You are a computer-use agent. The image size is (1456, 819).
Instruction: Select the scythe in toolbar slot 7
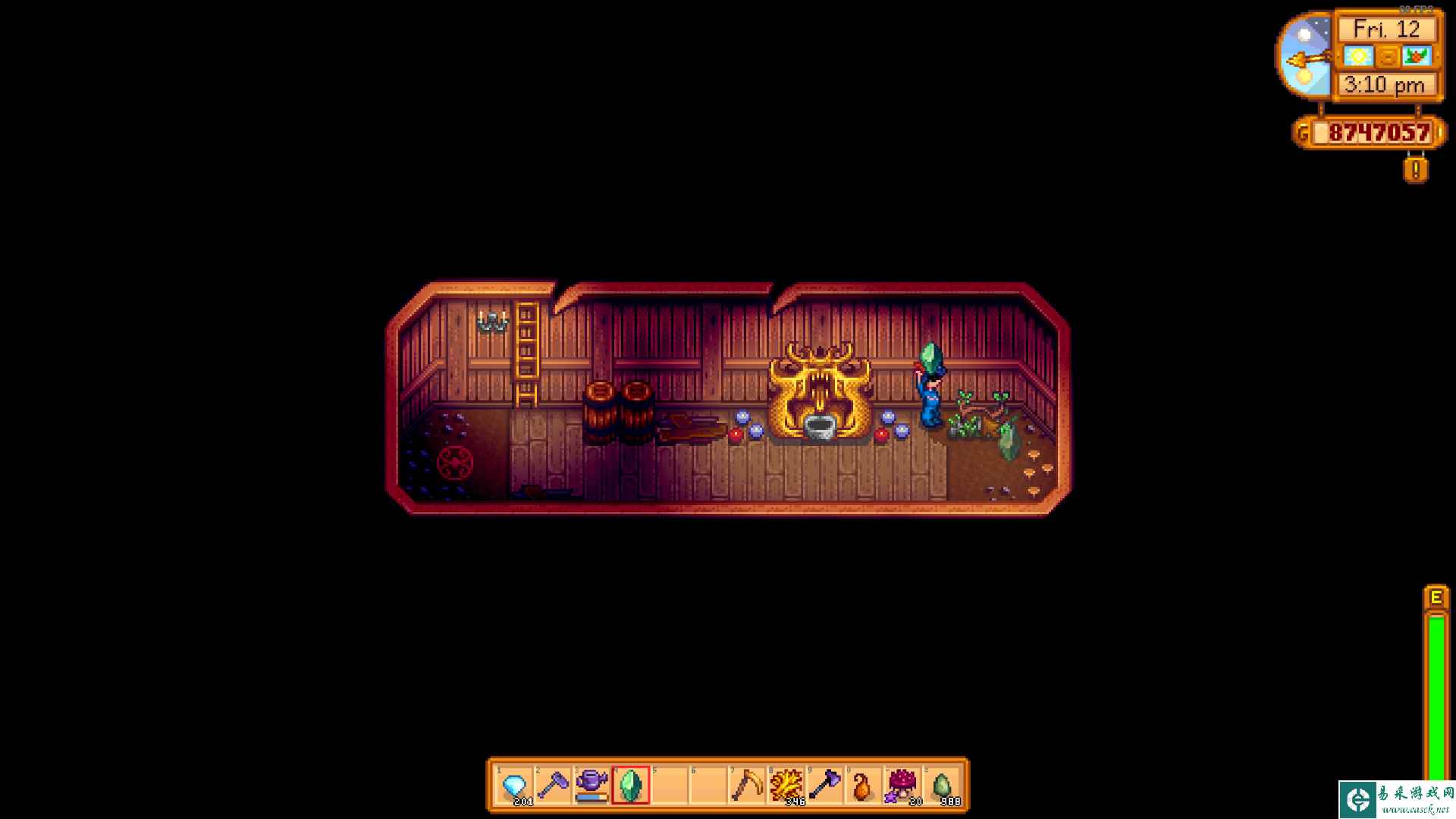(x=747, y=785)
